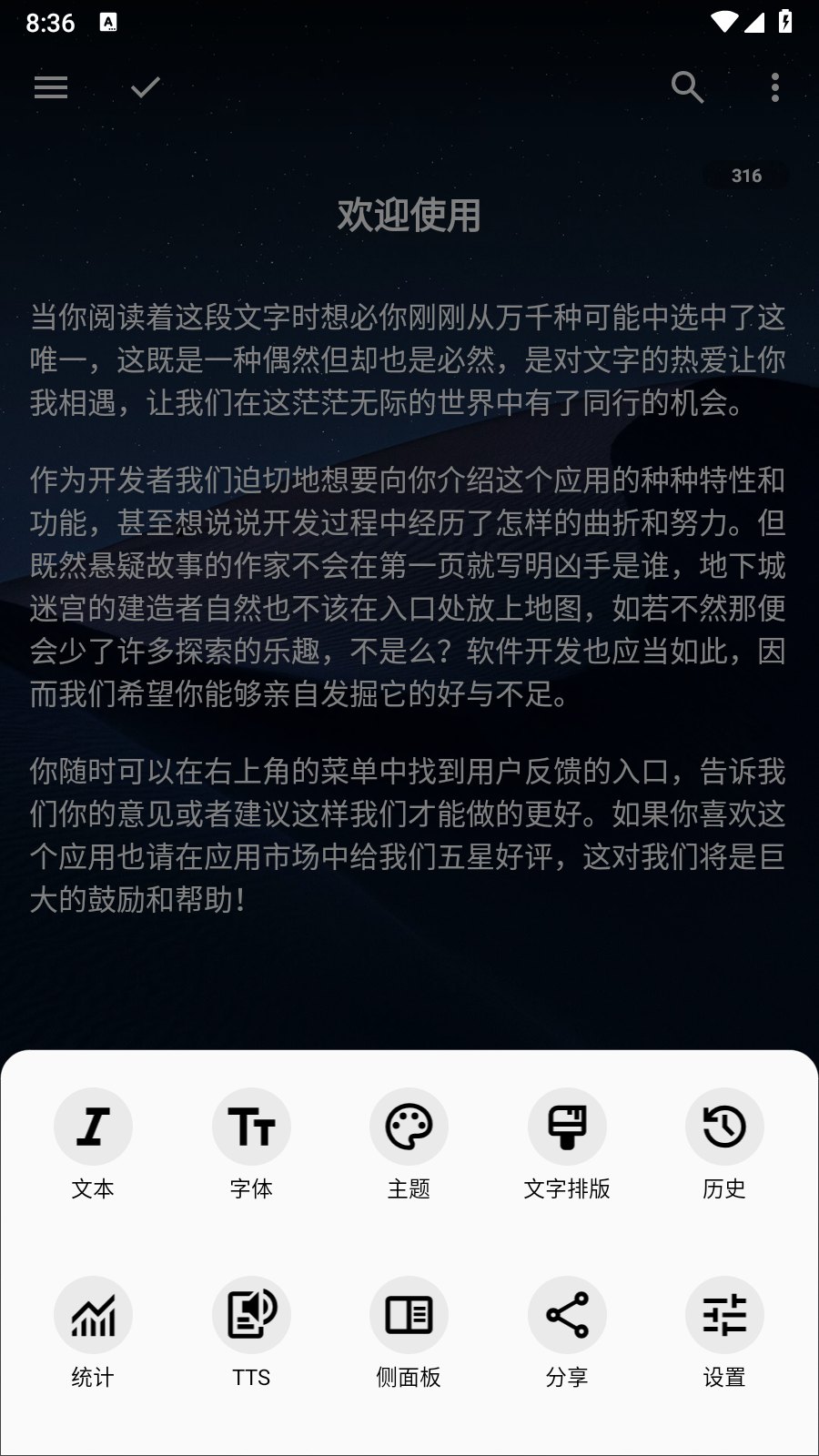Tap the checkmark to finish editing
Viewport: 819px width, 1456px height.
click(x=146, y=87)
